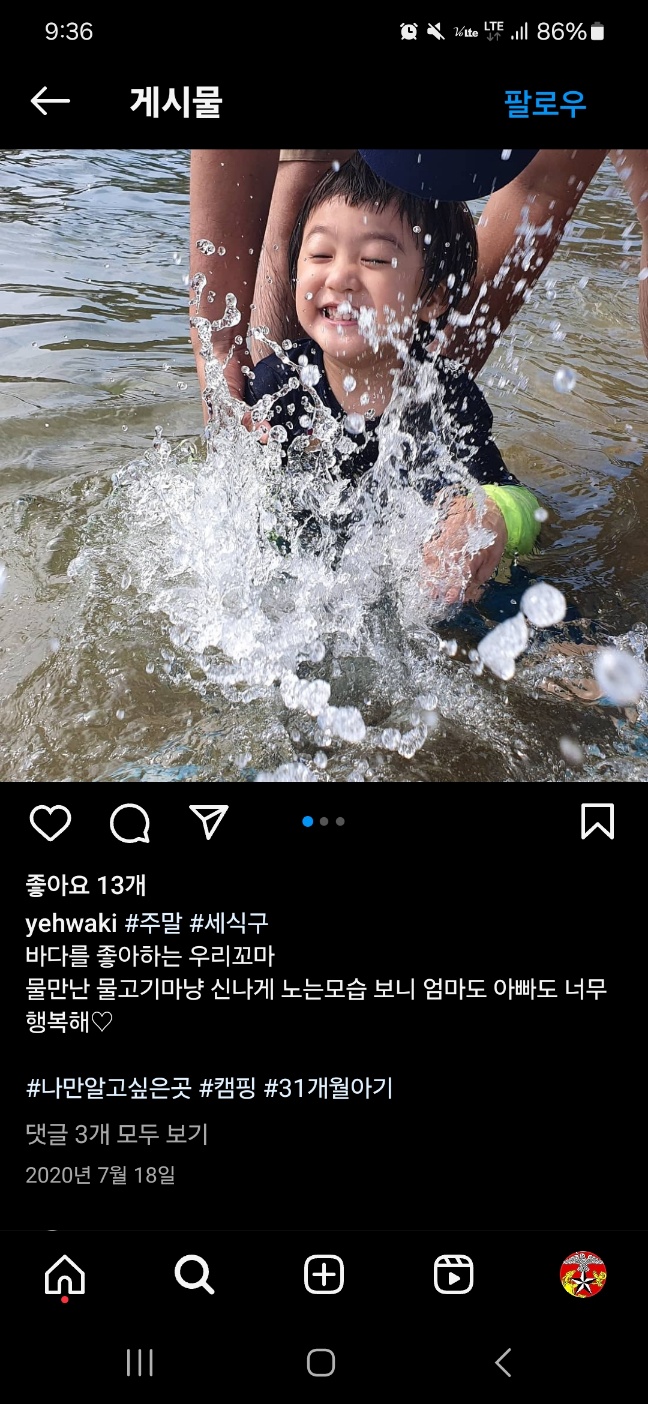The width and height of the screenshot is (648, 1404).
Task: Go back using the top arrow
Action: pos(50,101)
